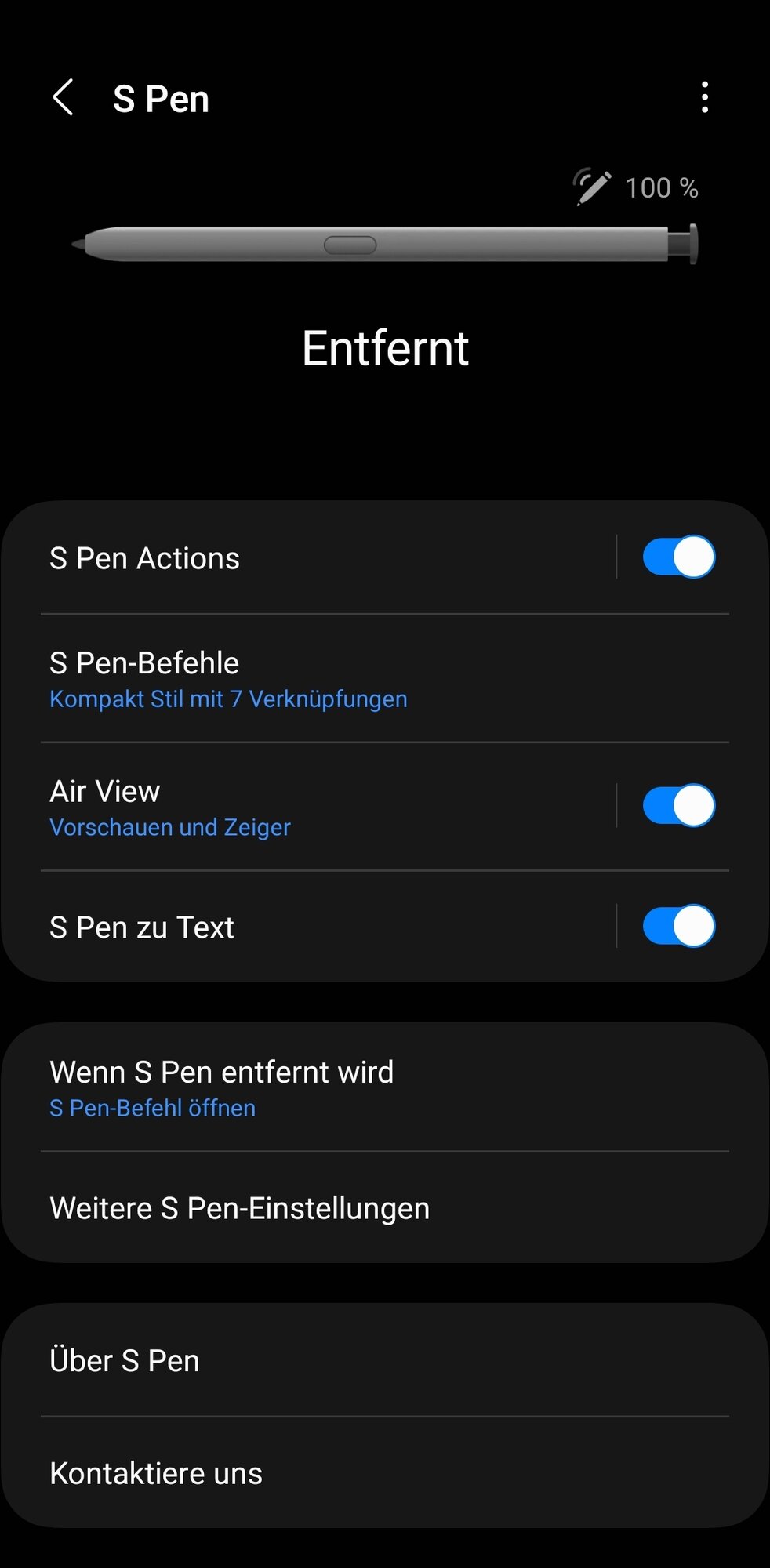Go back from S Pen settings
Screen dimensions: 770x1568
pos(63,98)
